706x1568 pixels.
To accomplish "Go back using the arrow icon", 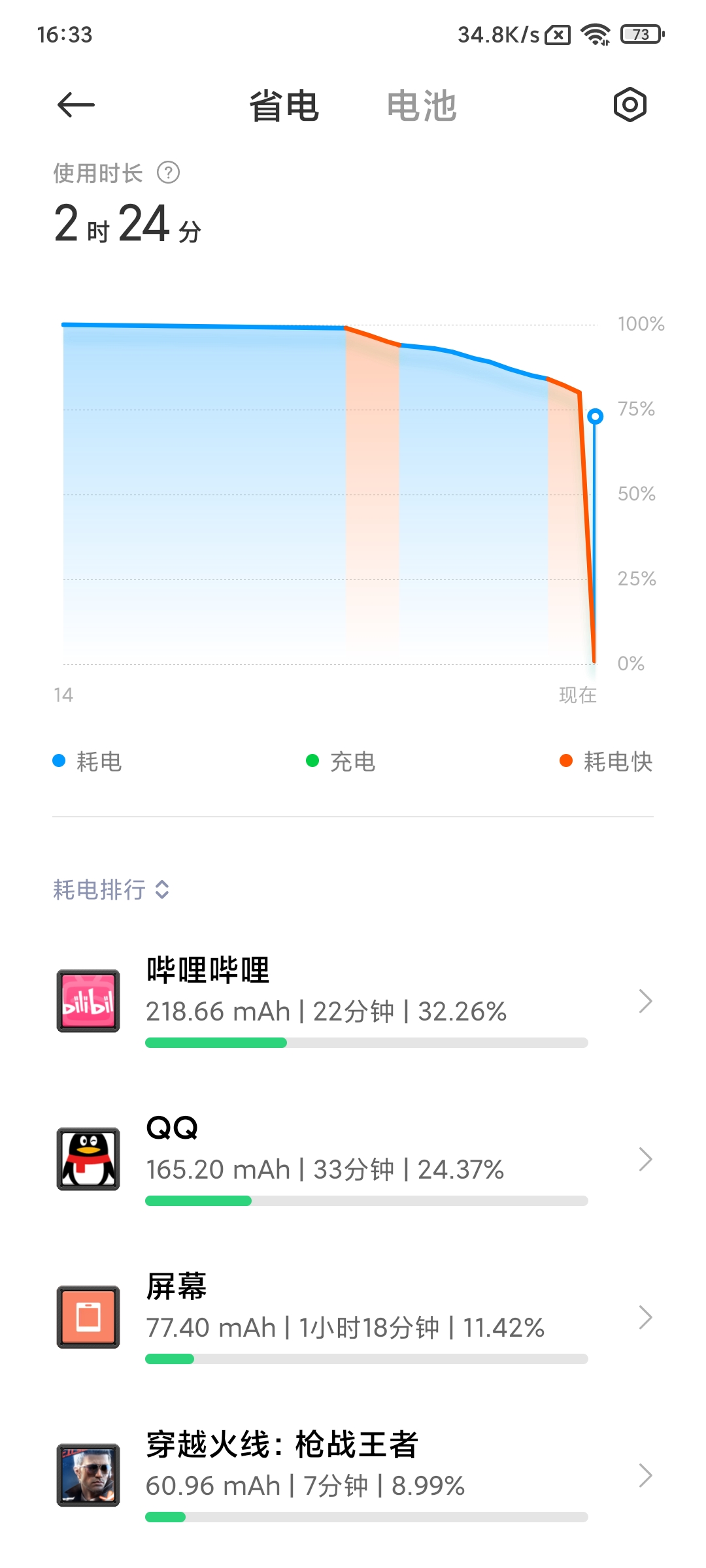I will click(x=76, y=105).
